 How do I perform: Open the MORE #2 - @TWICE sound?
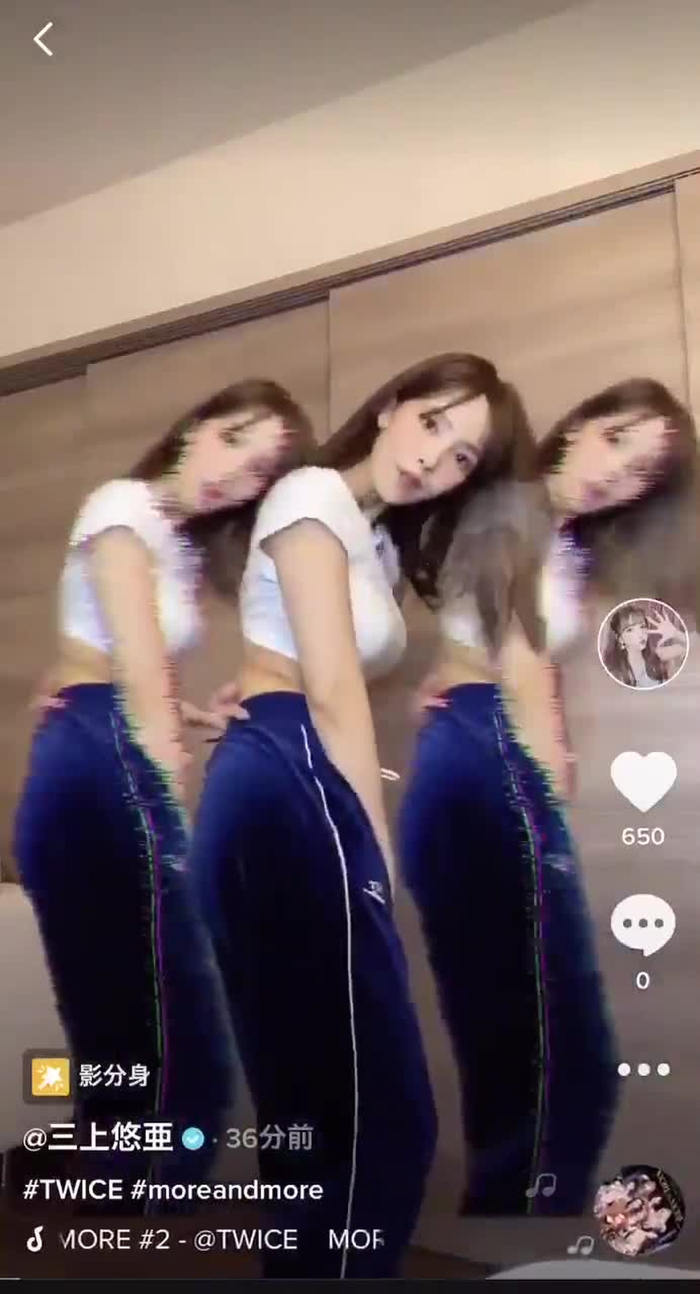tap(178, 1240)
